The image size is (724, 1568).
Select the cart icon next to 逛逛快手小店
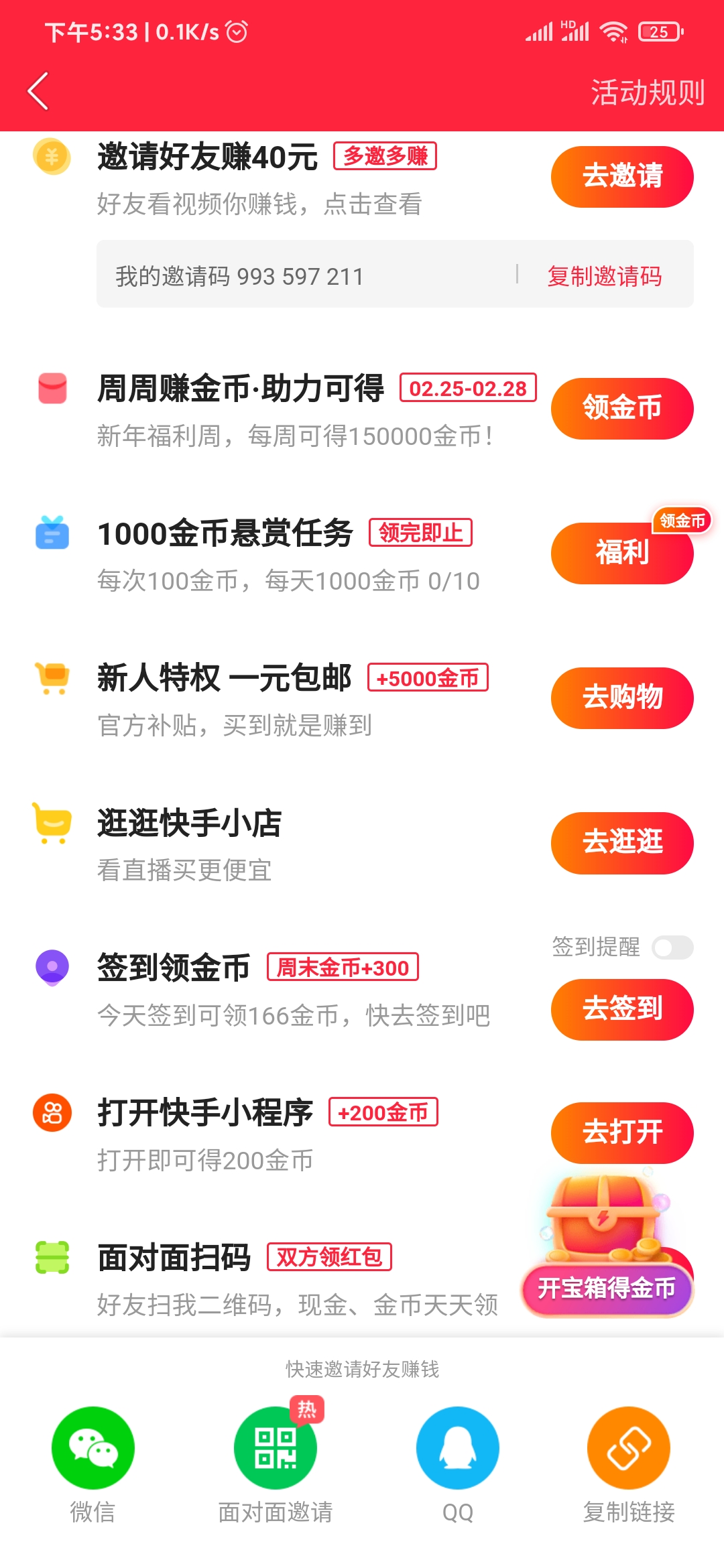tap(52, 824)
